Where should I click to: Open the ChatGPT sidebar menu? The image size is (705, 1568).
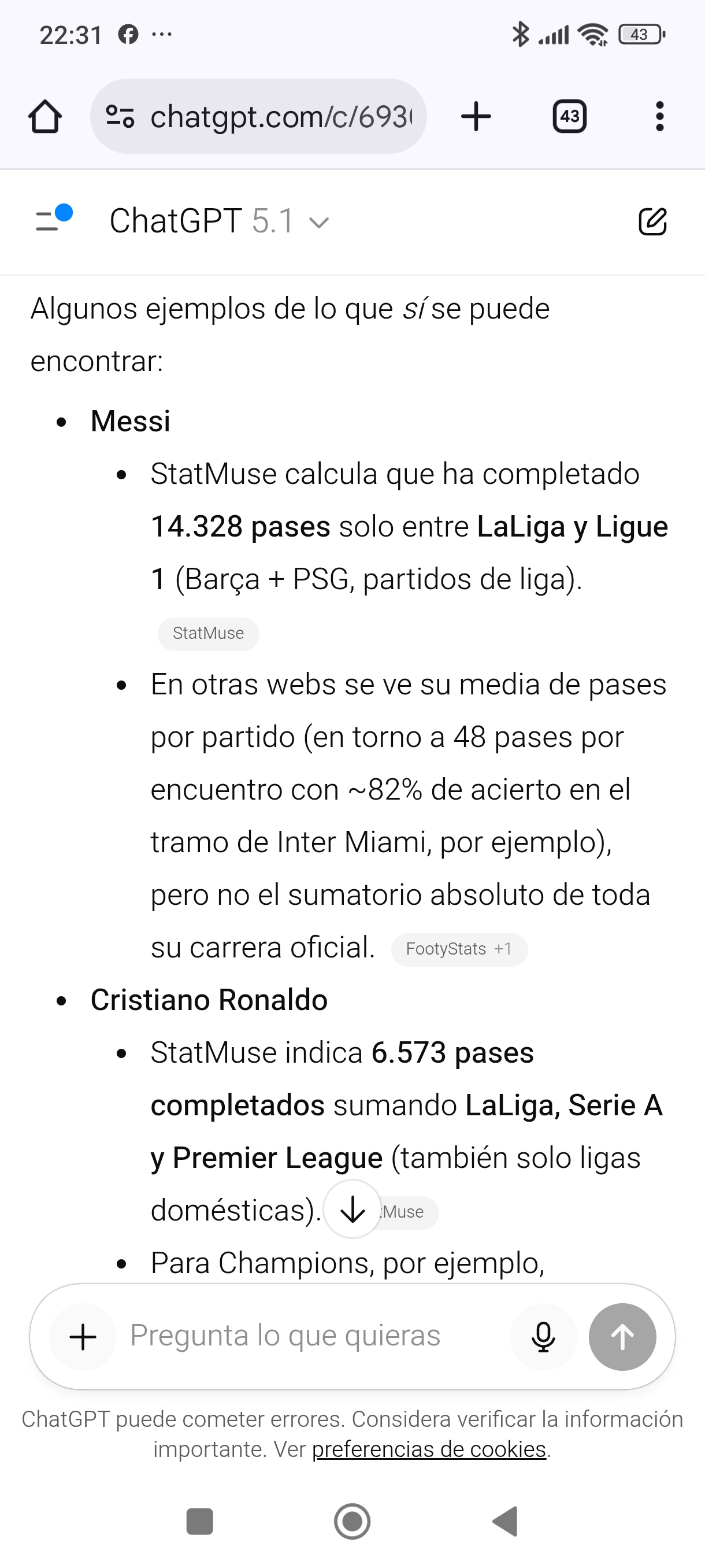pos(54,220)
